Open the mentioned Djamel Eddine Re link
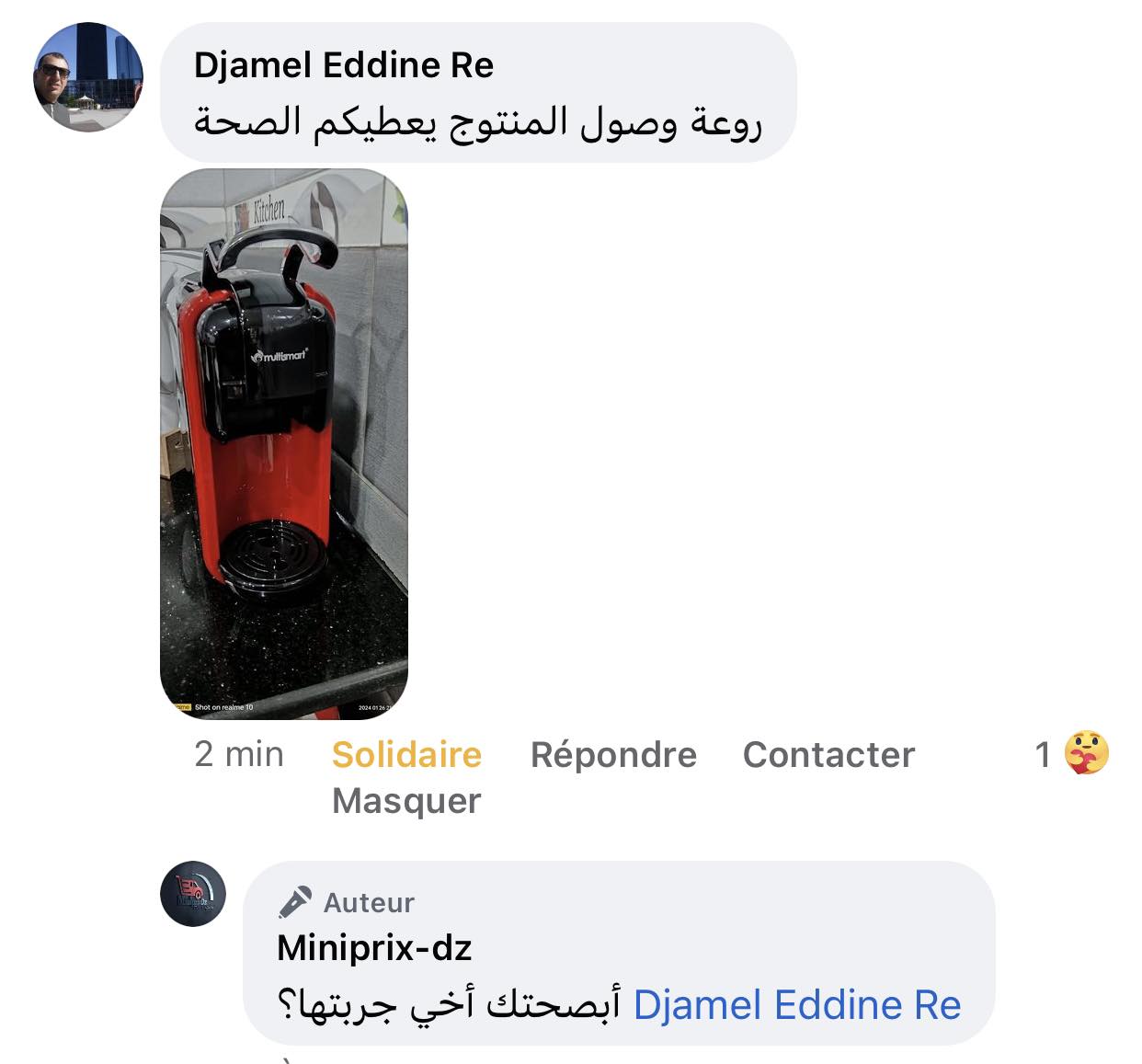The image size is (1142, 1064). click(x=796, y=1004)
